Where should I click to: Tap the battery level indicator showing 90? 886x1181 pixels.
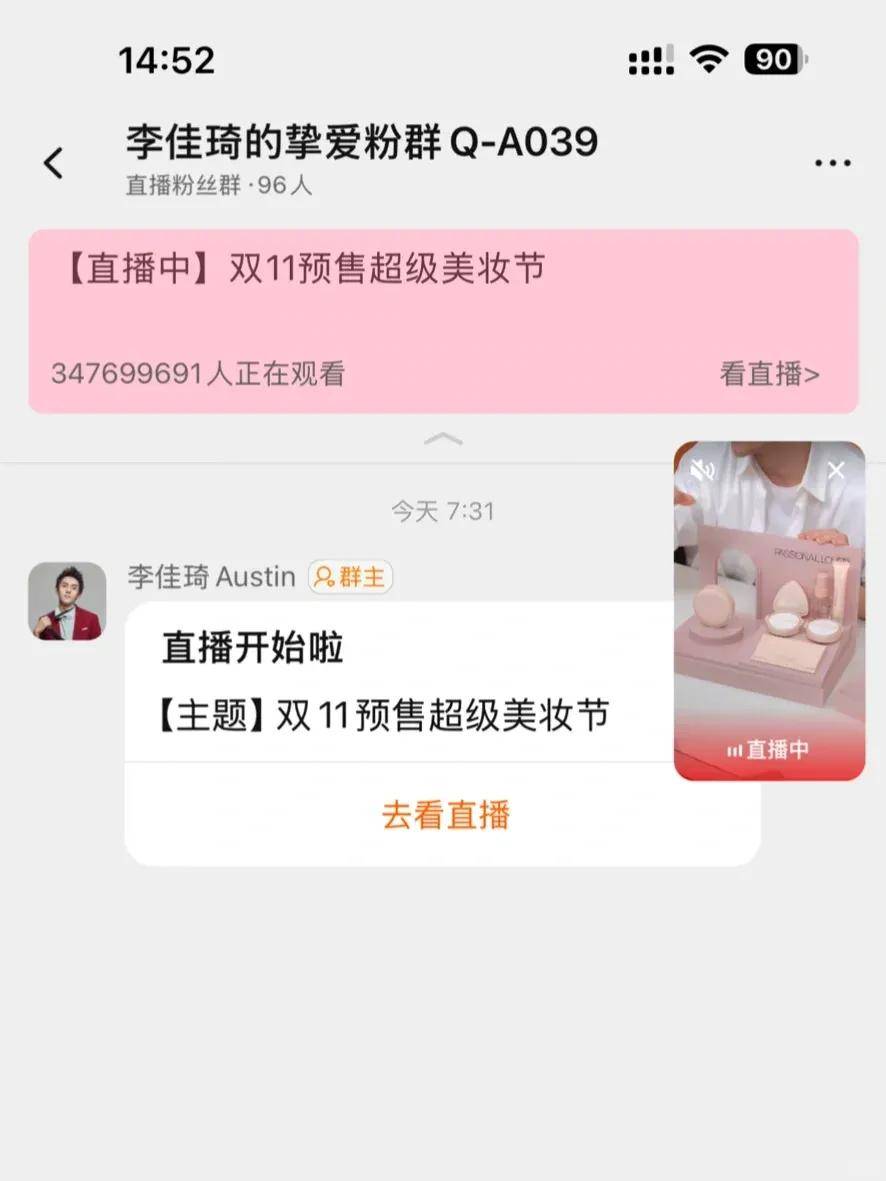(x=772, y=60)
